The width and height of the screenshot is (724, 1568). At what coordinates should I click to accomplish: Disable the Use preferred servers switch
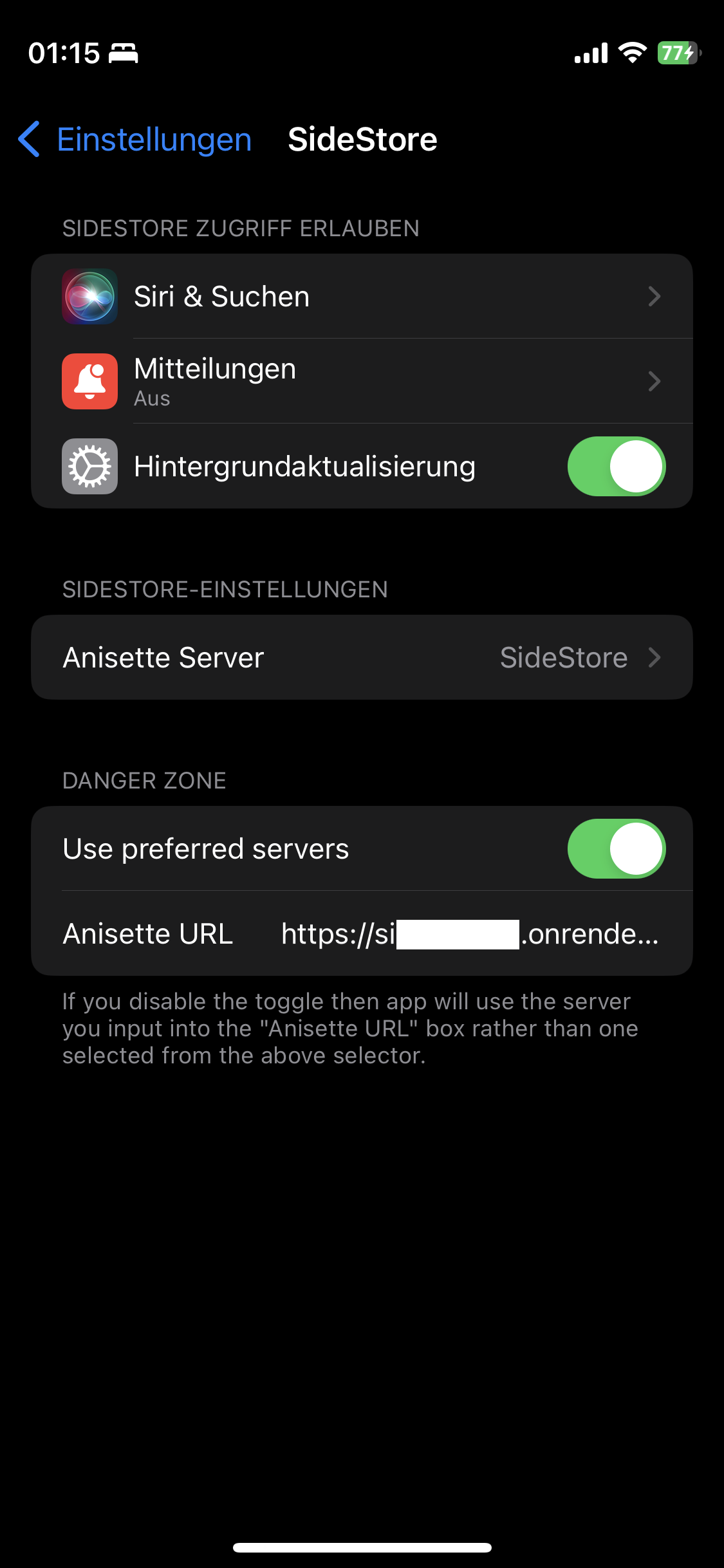point(616,848)
